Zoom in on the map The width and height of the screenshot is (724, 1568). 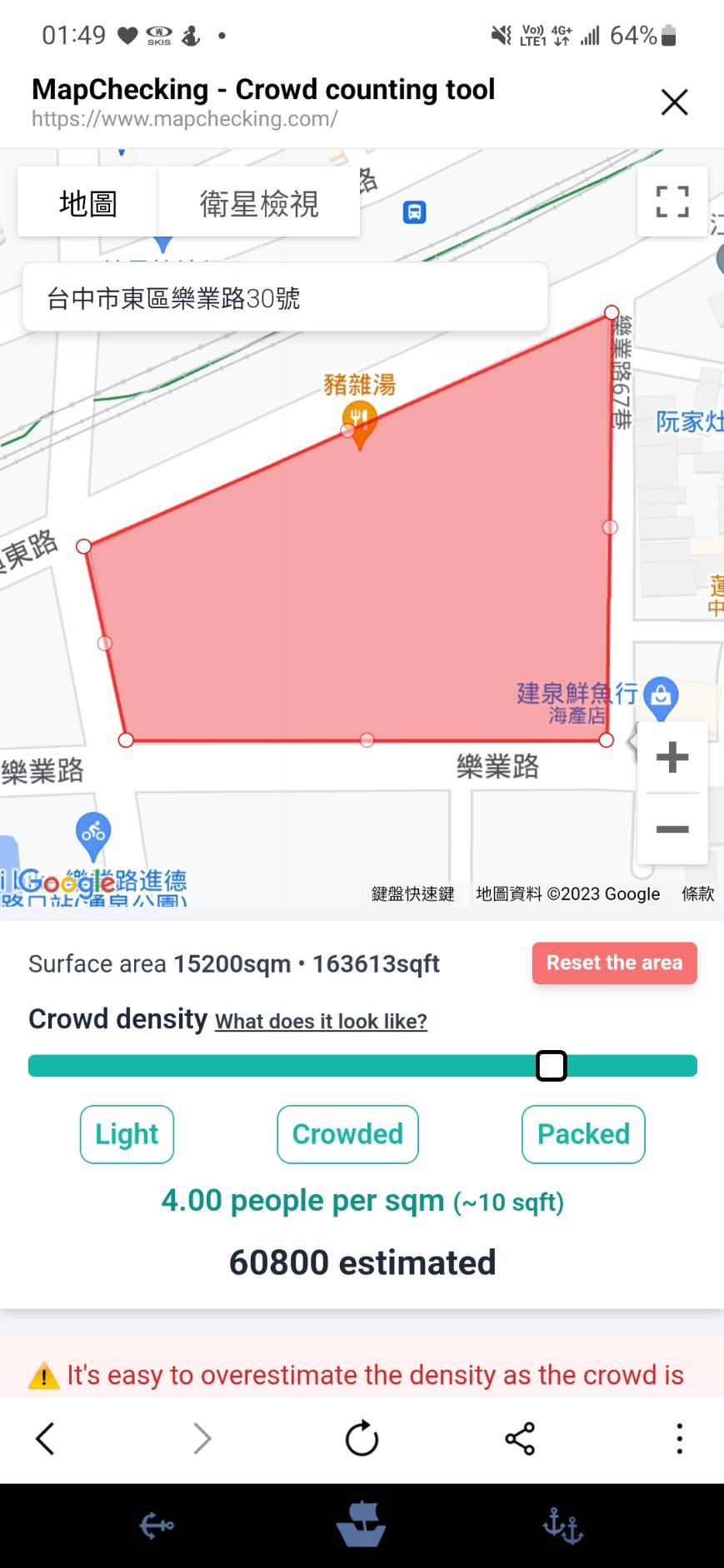pos(672,758)
